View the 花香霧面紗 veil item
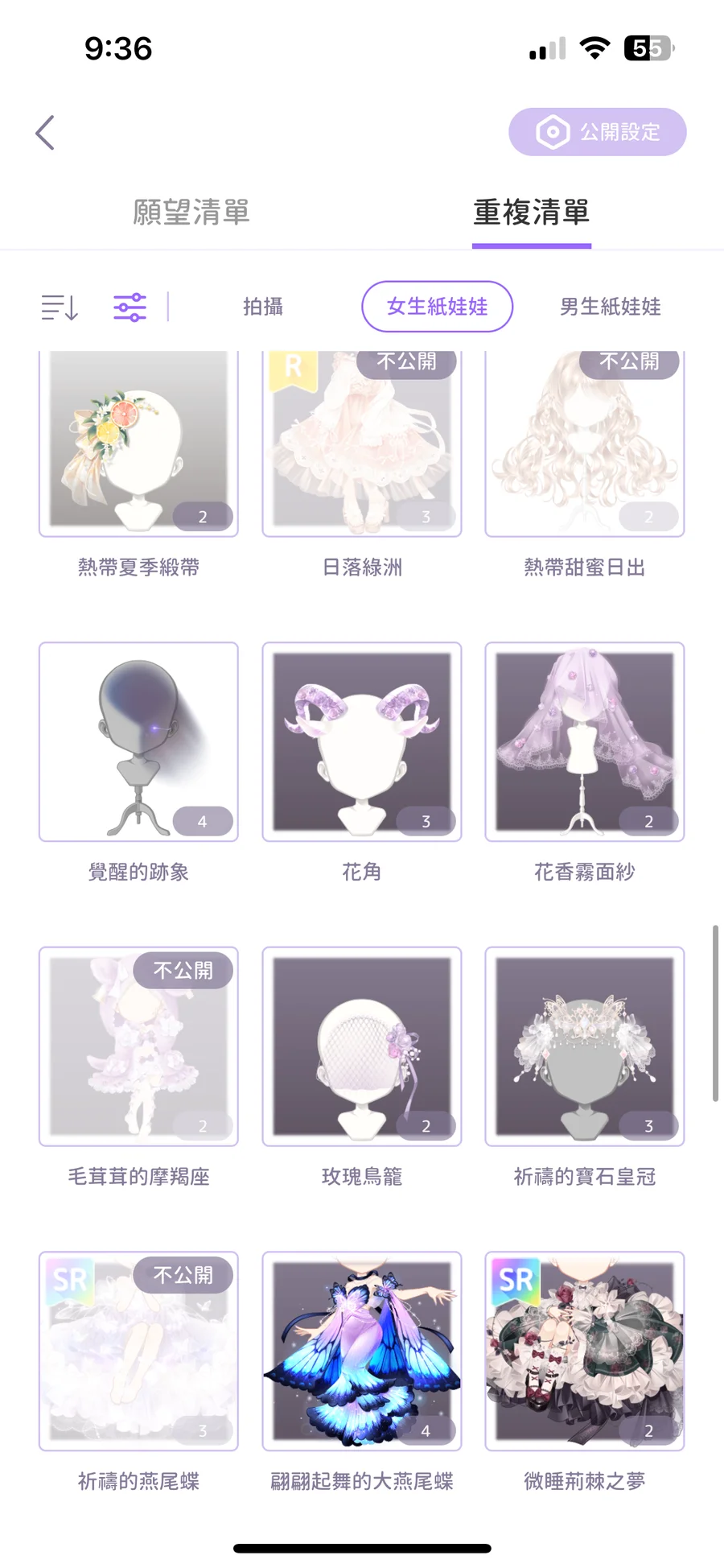This screenshot has width=724, height=1568. click(x=585, y=741)
